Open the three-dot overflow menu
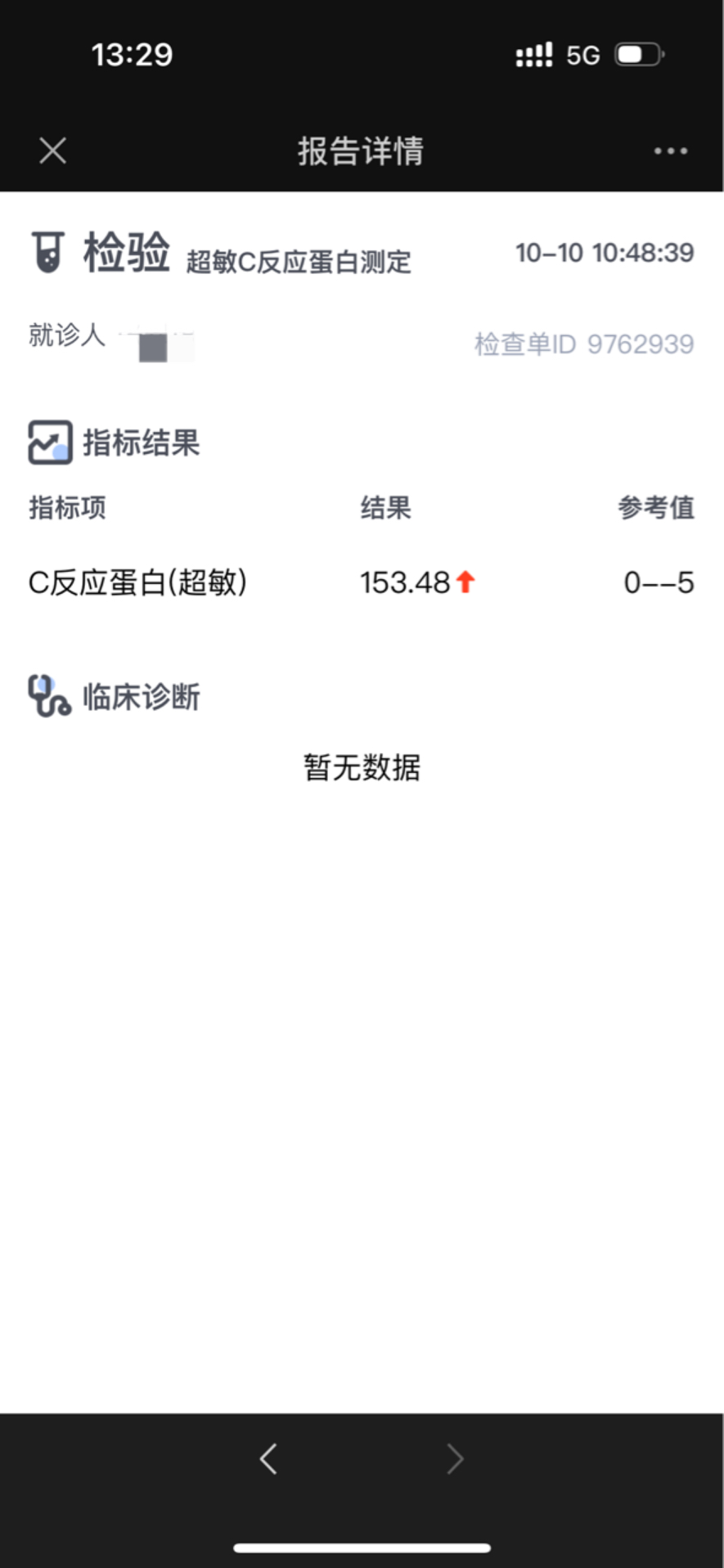 [x=671, y=151]
